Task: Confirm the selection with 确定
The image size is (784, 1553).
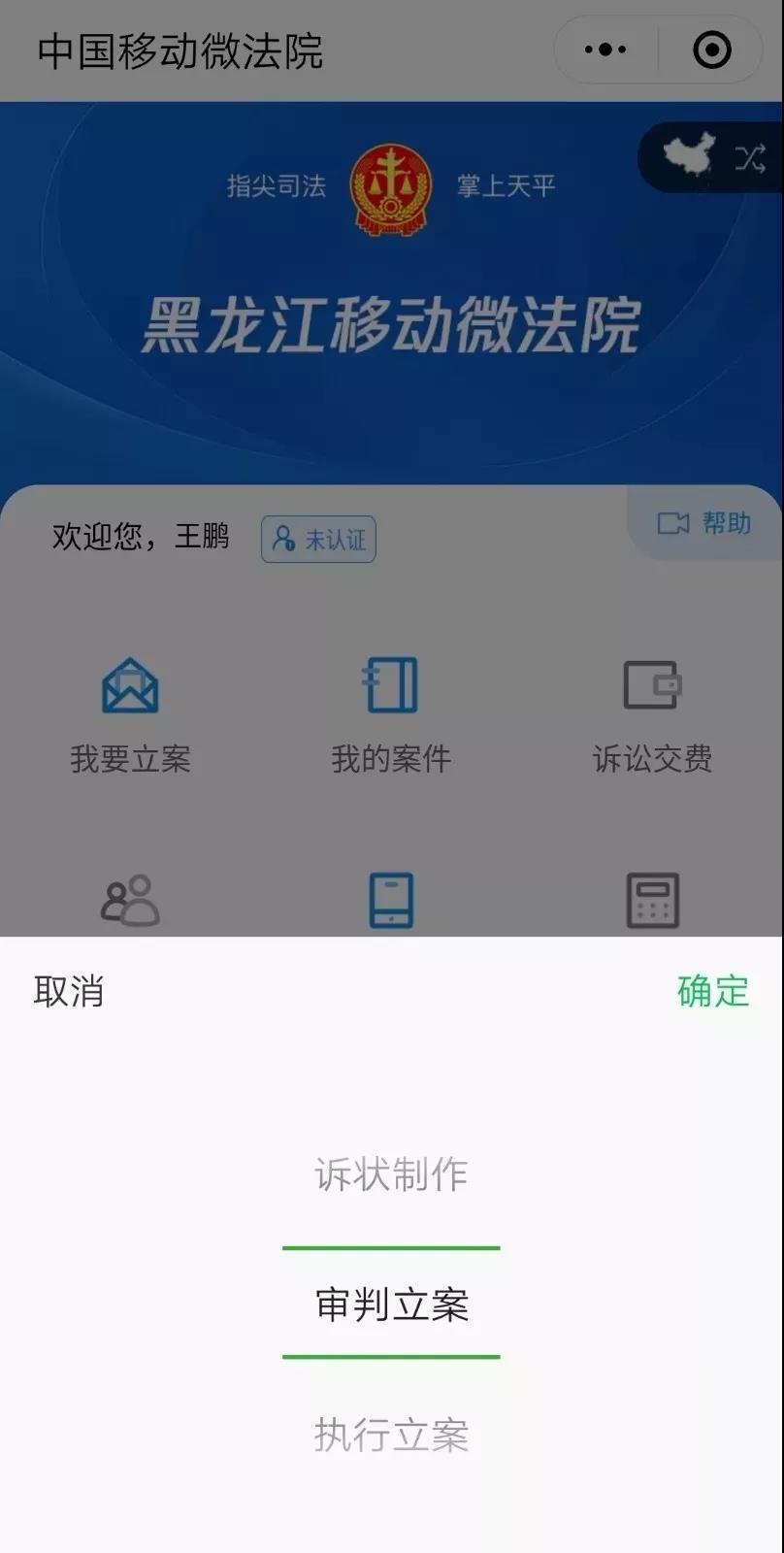Action: point(713,992)
